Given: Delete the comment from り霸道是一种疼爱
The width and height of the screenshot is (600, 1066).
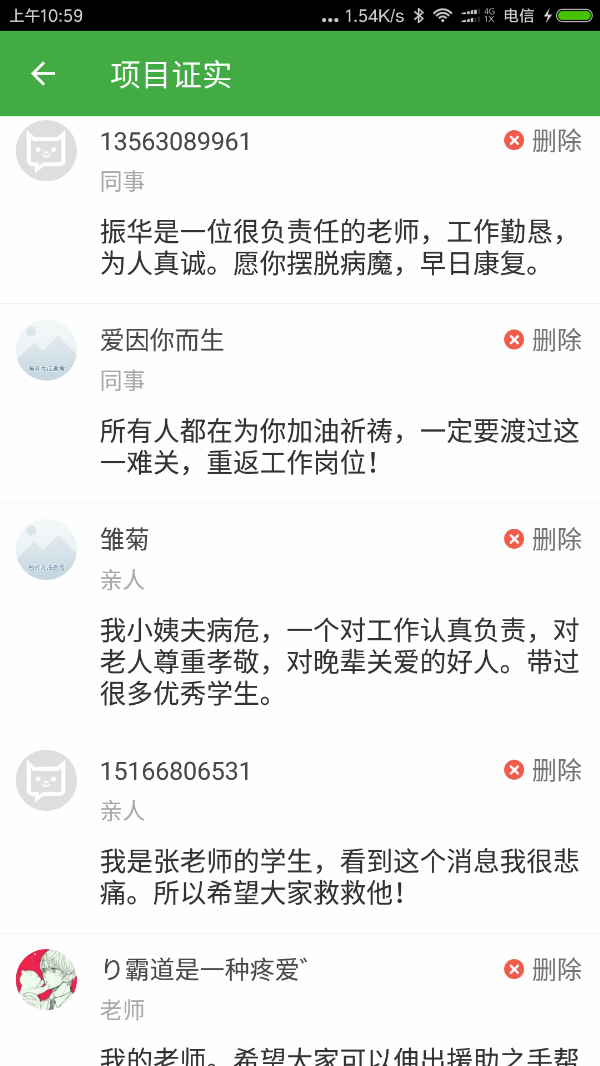Looking at the screenshot, I should [543, 969].
